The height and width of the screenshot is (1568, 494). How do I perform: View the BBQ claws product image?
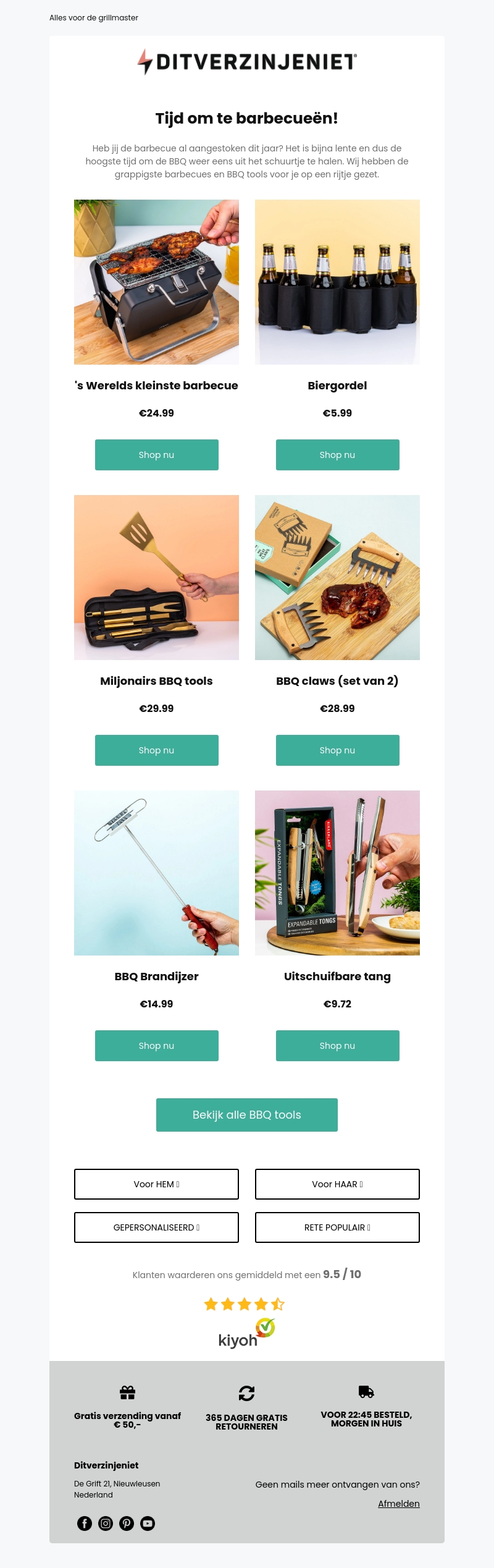tap(337, 577)
